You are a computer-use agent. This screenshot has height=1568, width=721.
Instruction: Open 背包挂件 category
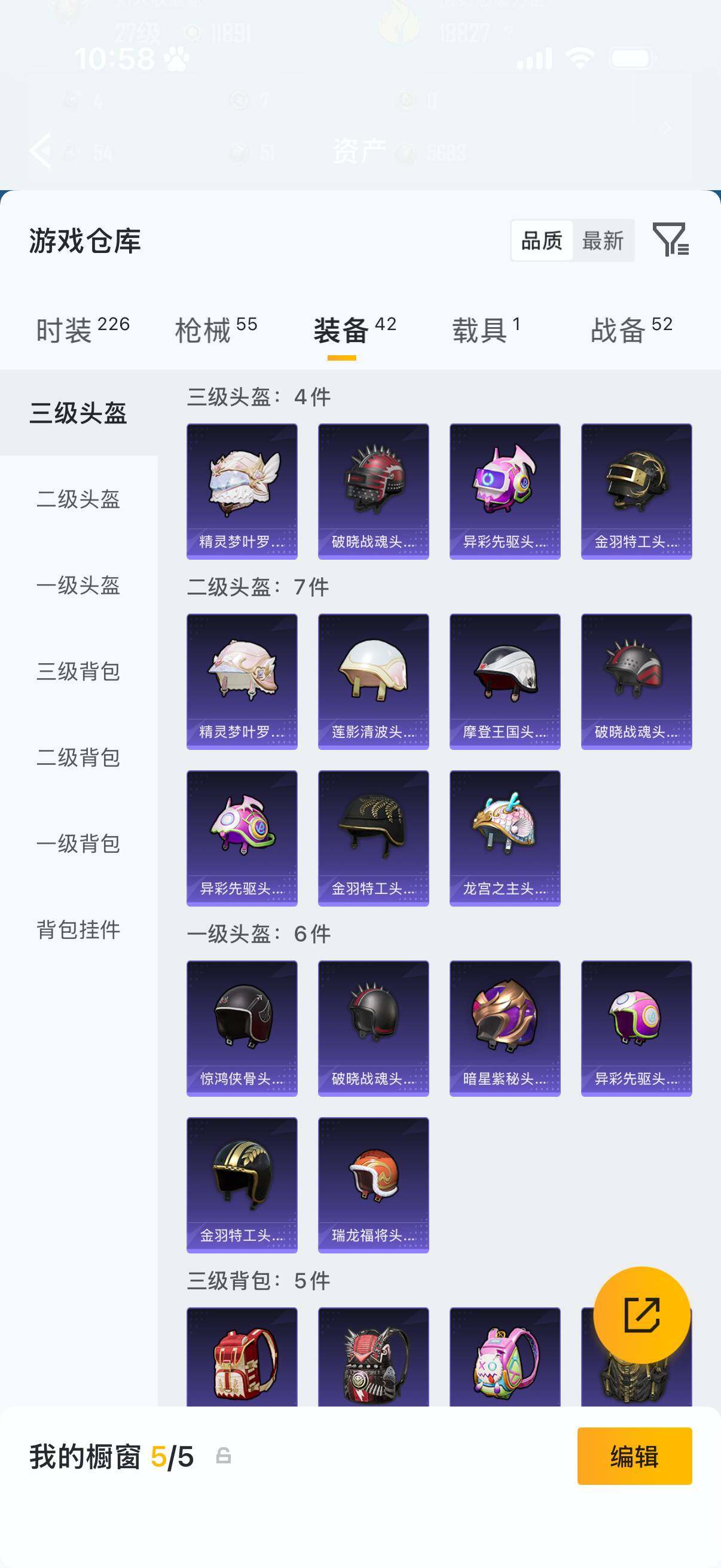[x=78, y=929]
